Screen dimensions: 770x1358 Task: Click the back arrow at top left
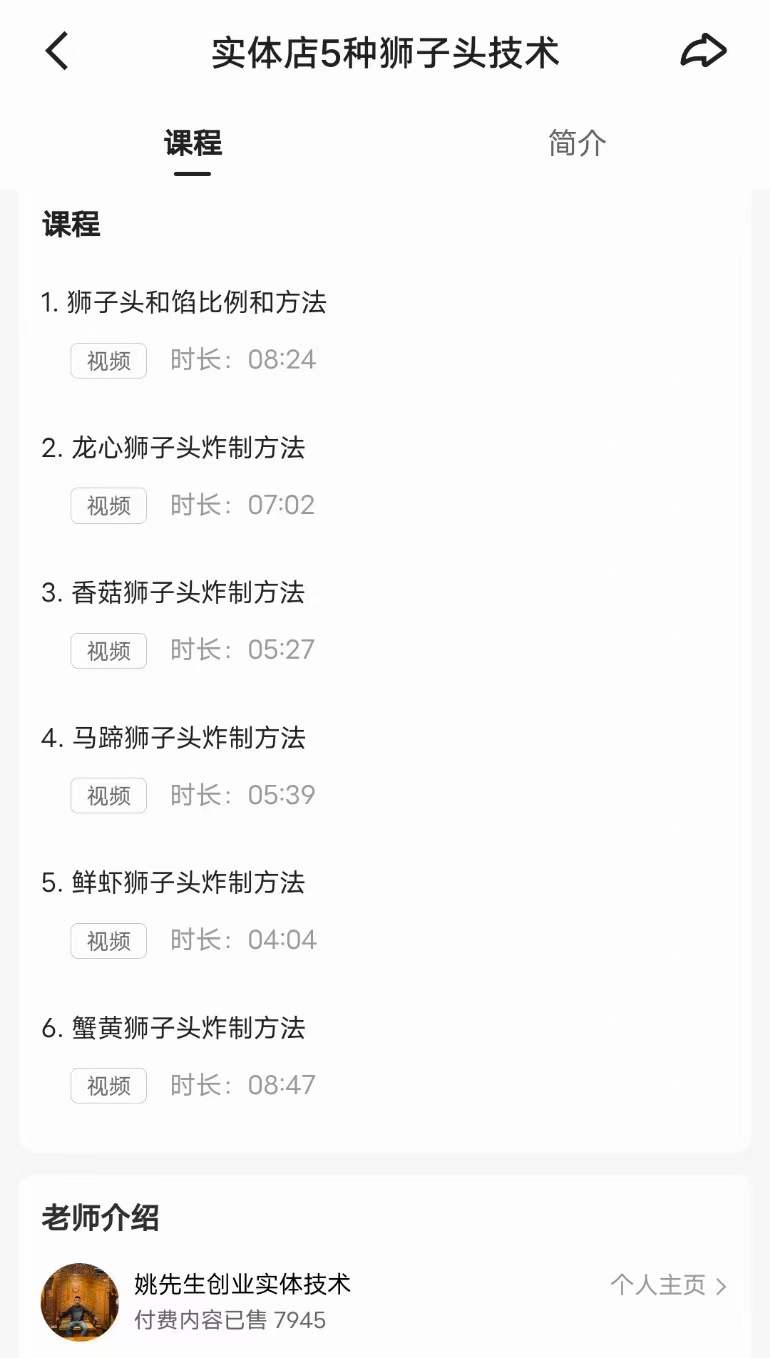click(x=56, y=50)
